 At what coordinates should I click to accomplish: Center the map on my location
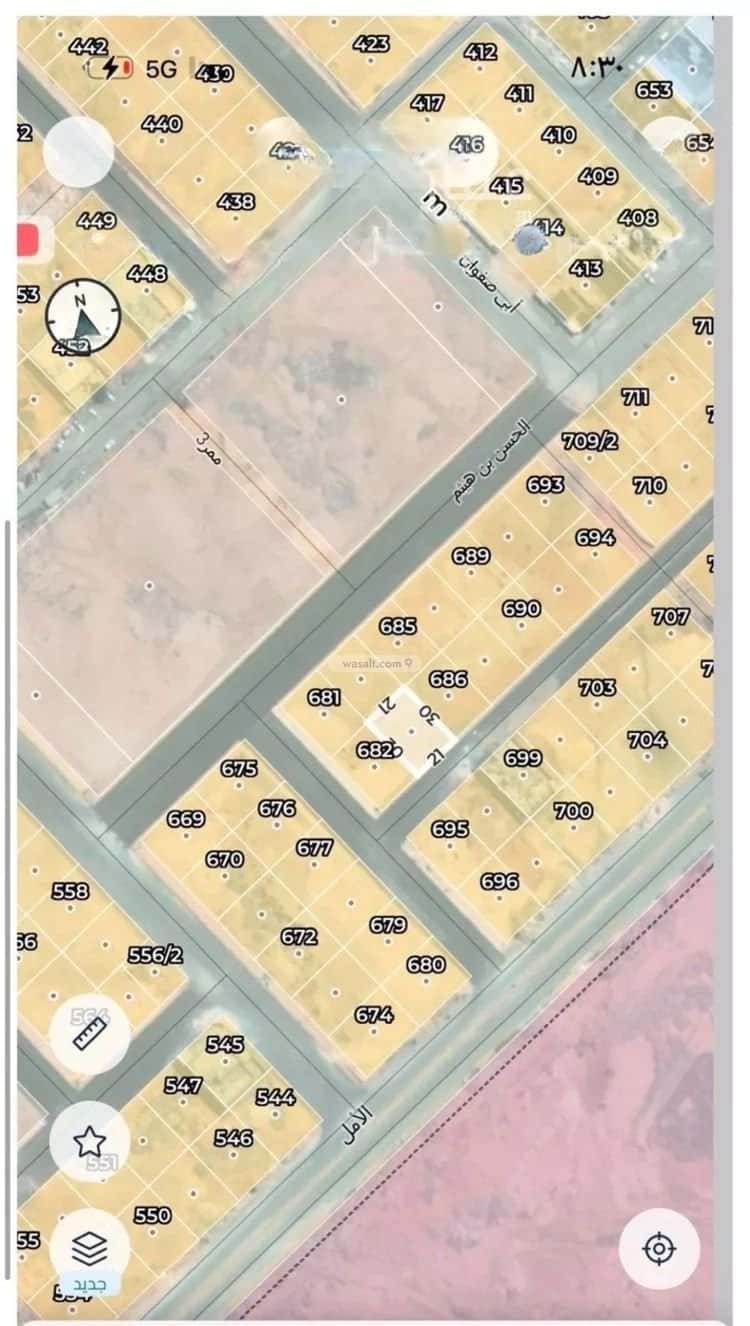[x=658, y=1248]
